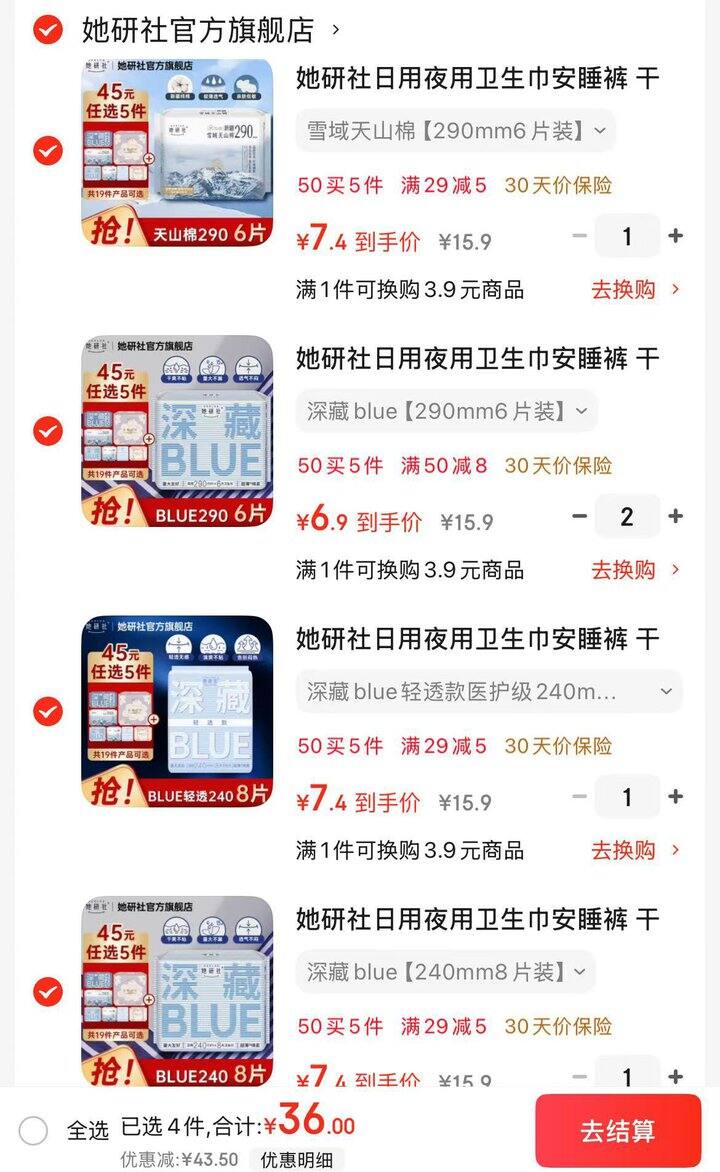Proceed to checkout with 去结算
720x1172 pixels.
pyautogui.click(x=618, y=1131)
